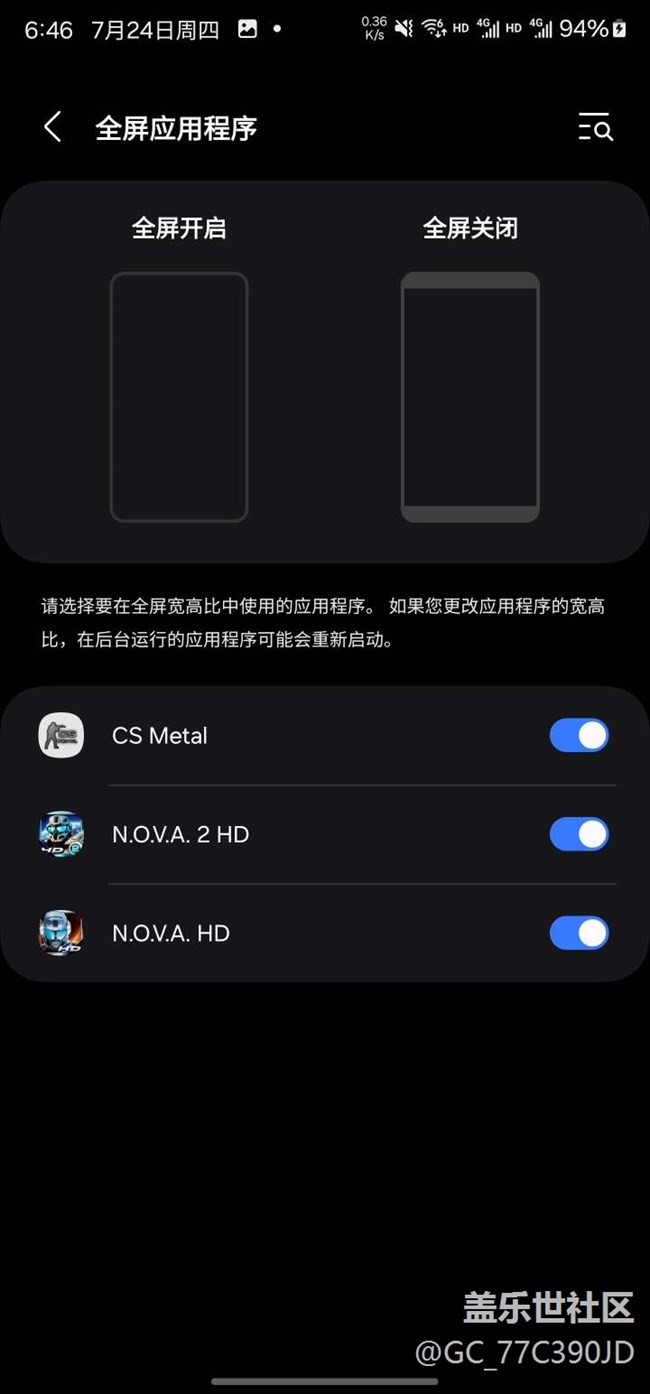Turn off full screen for CS Metal

[x=579, y=735]
